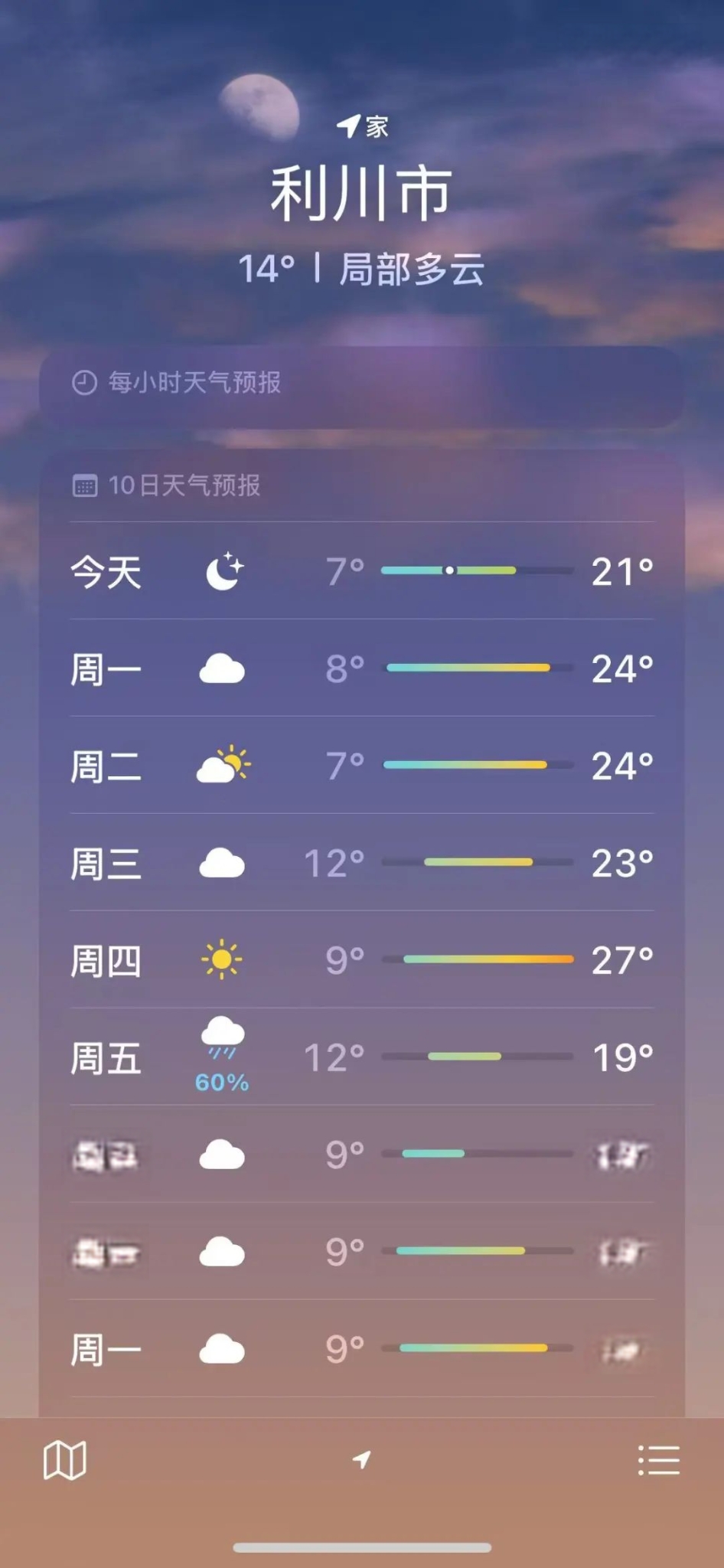View 周三 forecast details
724x1568 pixels.
coord(362,863)
